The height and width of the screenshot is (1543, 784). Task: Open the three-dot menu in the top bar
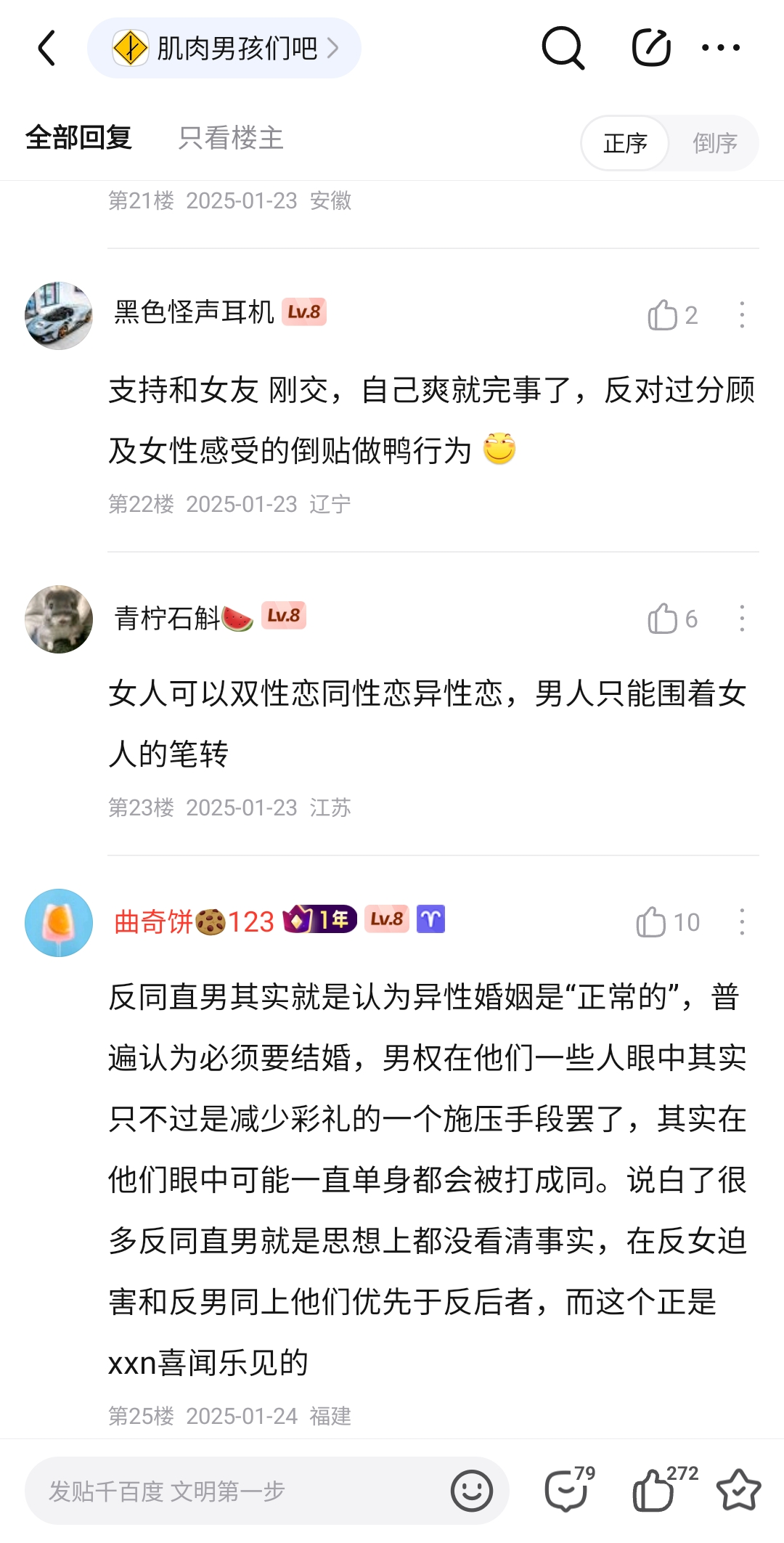(721, 48)
